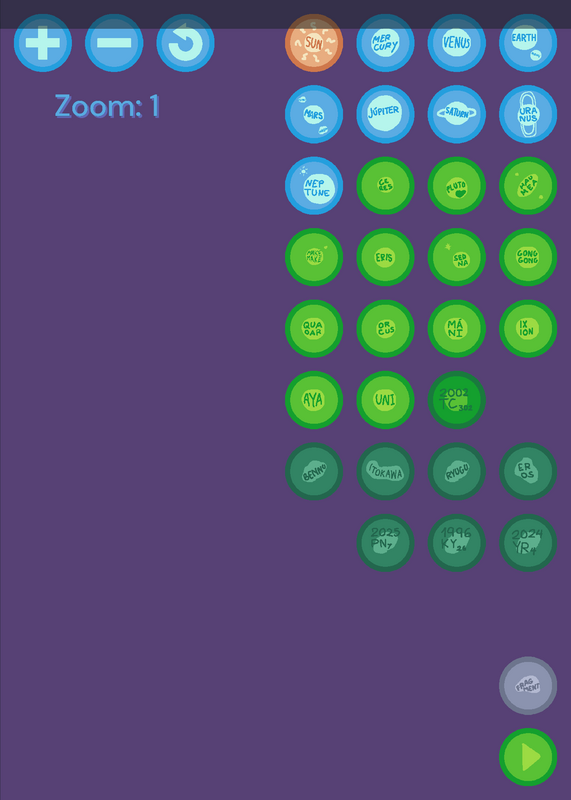Image resolution: width=571 pixels, height=800 pixels.
Task: Tap the minus zoom-out button
Action: (114, 43)
